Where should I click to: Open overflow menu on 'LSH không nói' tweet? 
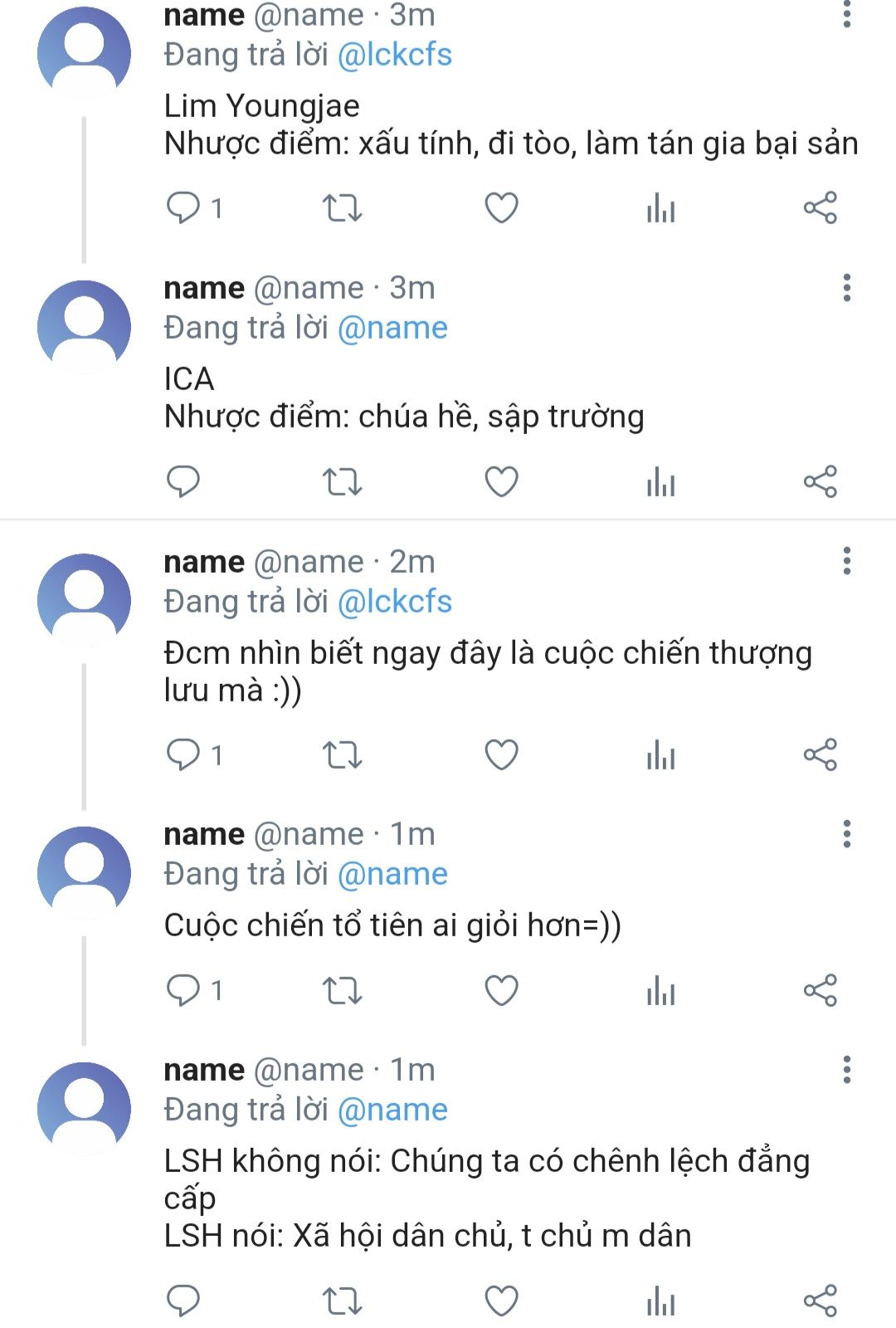tap(846, 1070)
